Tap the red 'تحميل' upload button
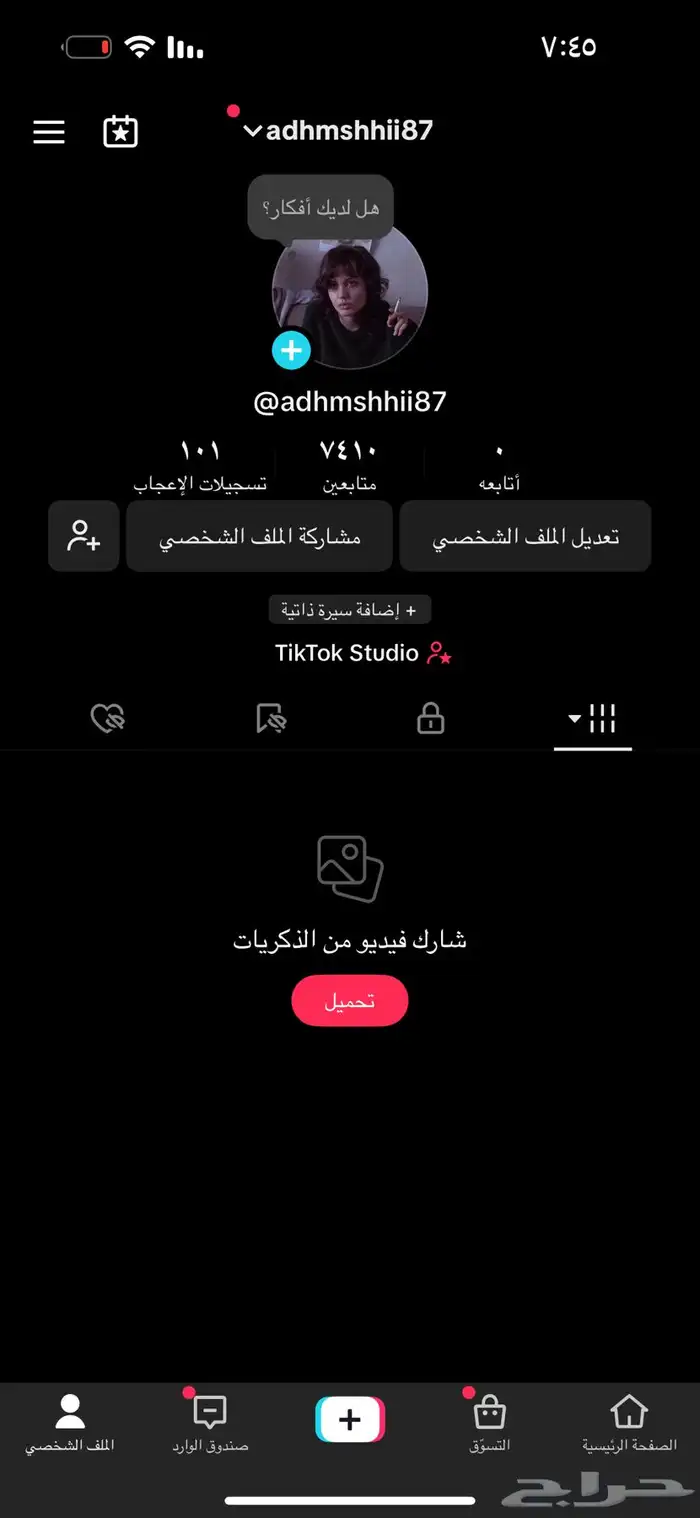This screenshot has height=1518, width=700. tap(350, 1001)
